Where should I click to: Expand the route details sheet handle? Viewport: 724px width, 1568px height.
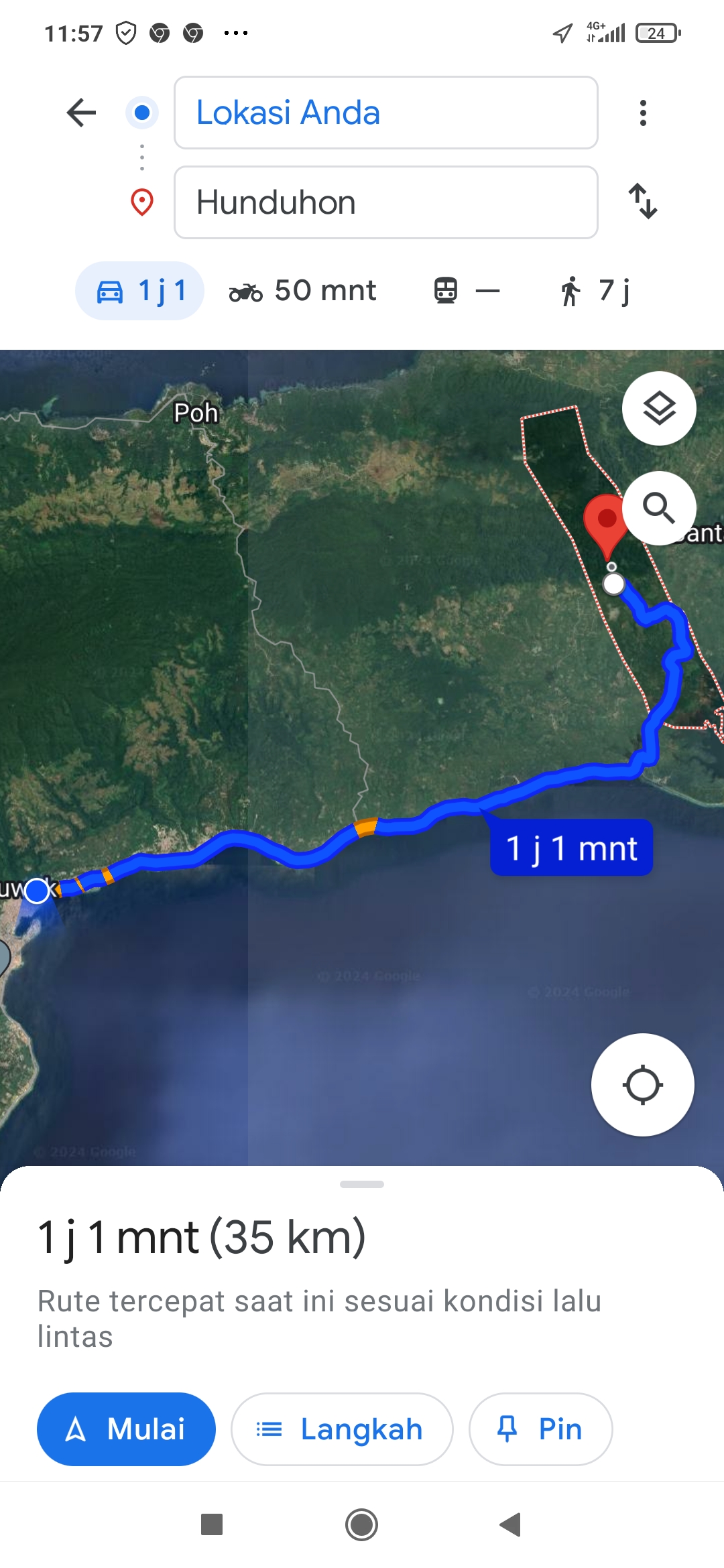pos(362,1184)
